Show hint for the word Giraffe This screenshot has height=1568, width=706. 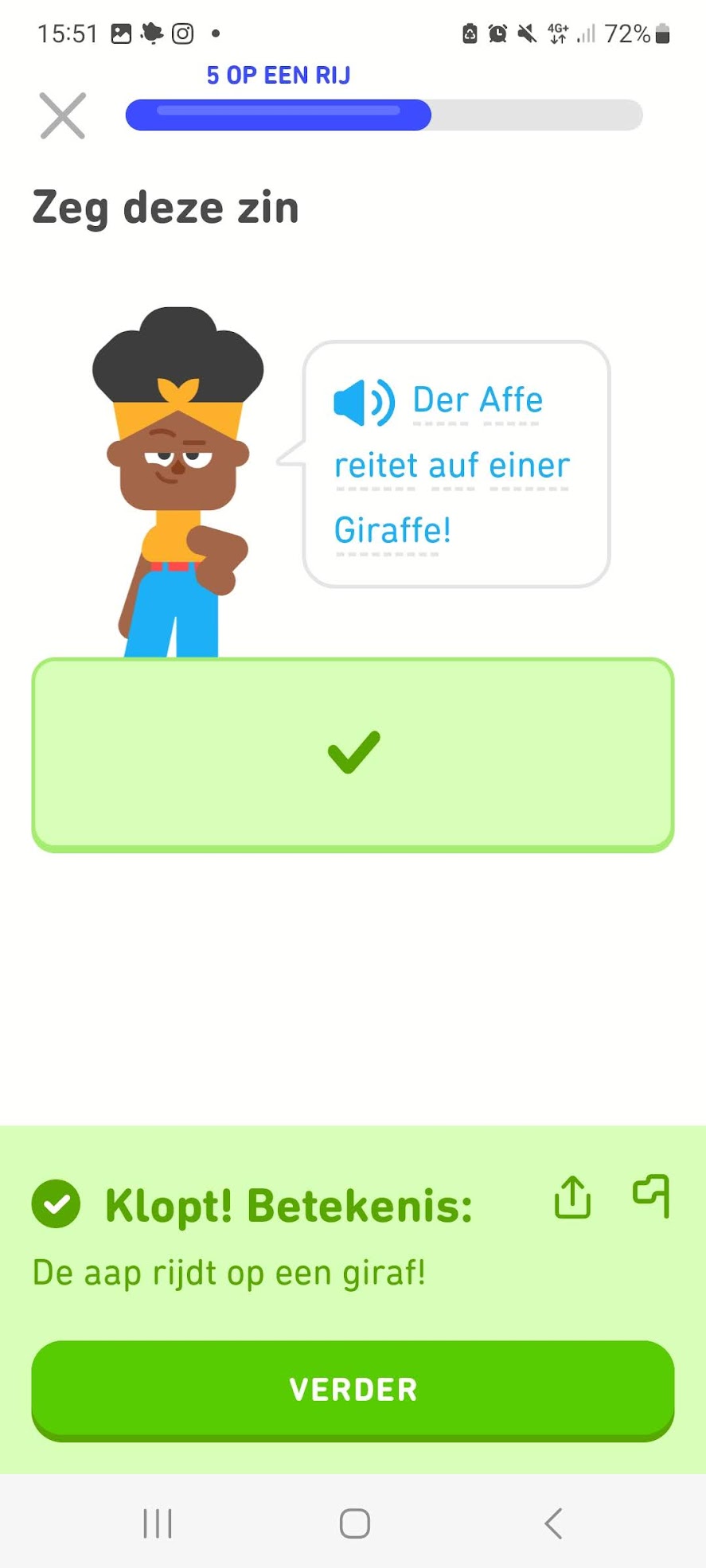coord(392,530)
